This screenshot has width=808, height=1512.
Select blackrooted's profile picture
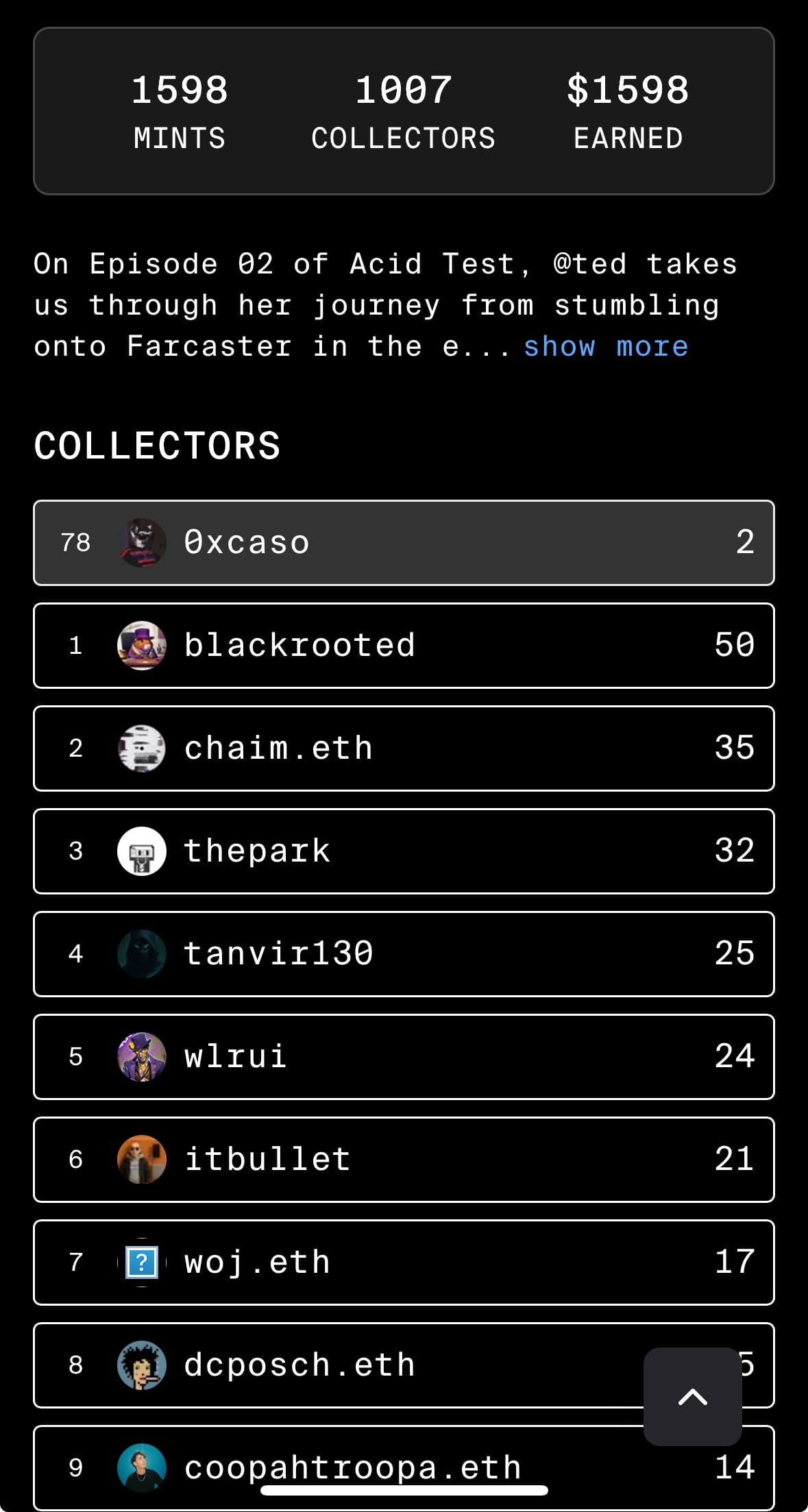(x=142, y=645)
